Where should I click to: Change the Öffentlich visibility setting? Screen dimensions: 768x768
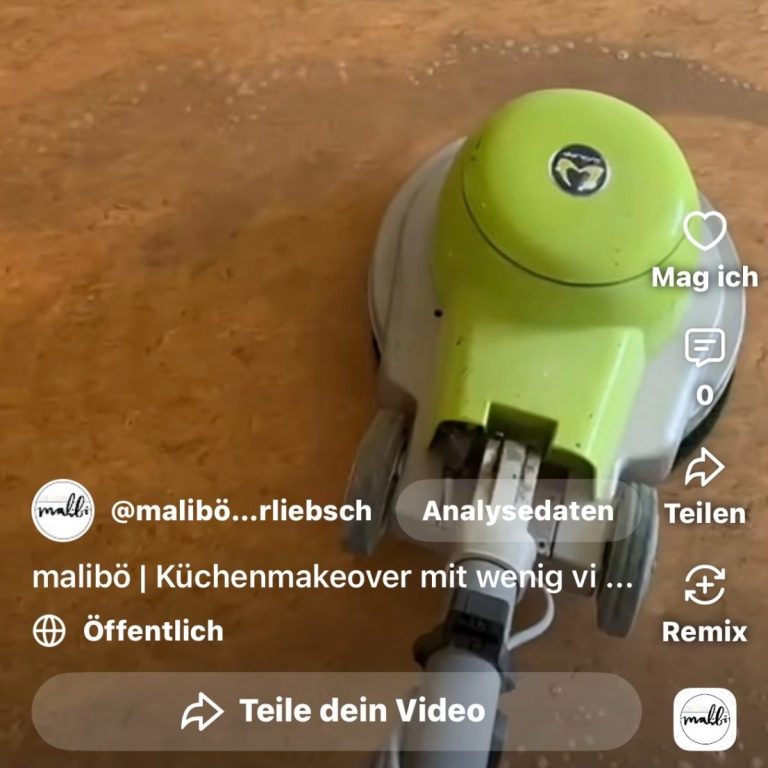pyautogui.click(x=128, y=631)
